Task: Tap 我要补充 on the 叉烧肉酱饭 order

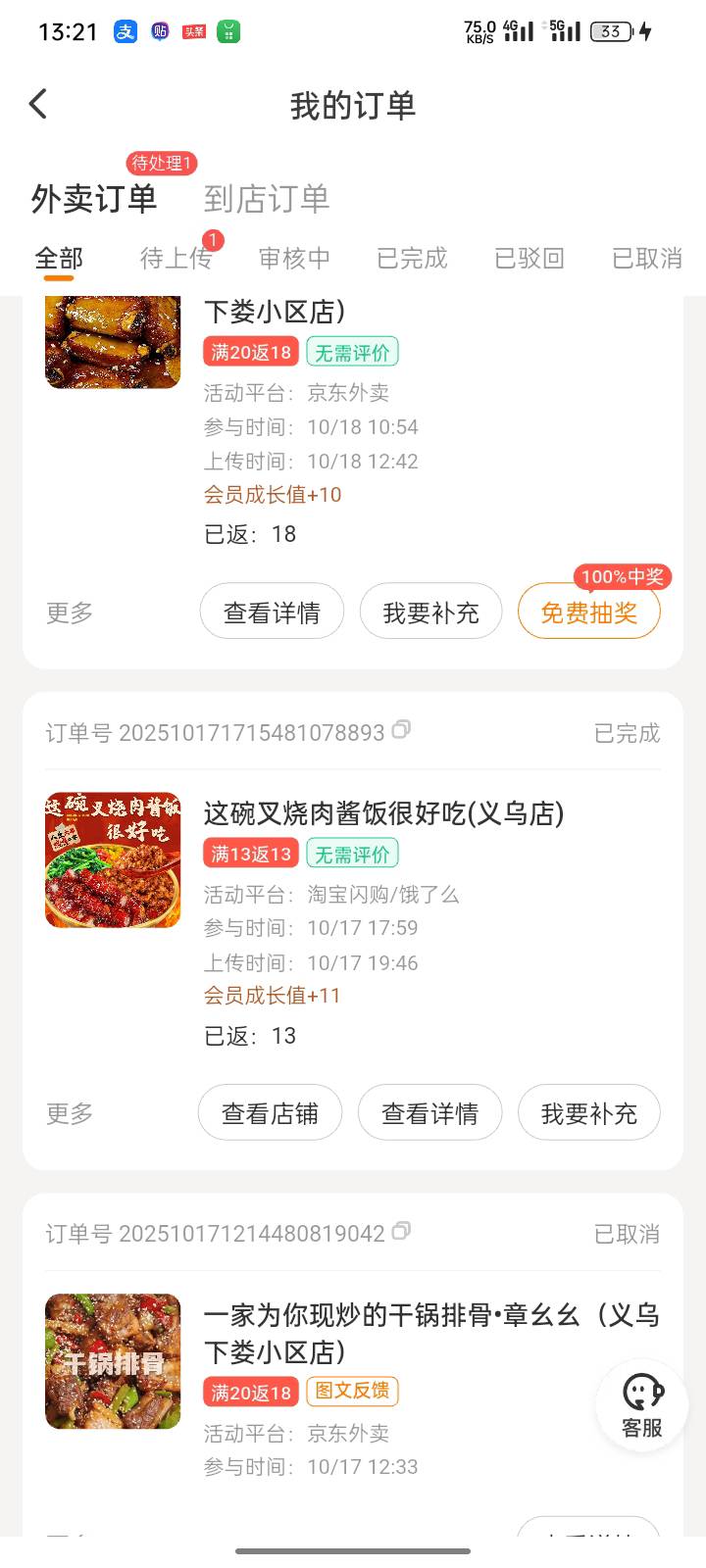Action: (x=588, y=1113)
